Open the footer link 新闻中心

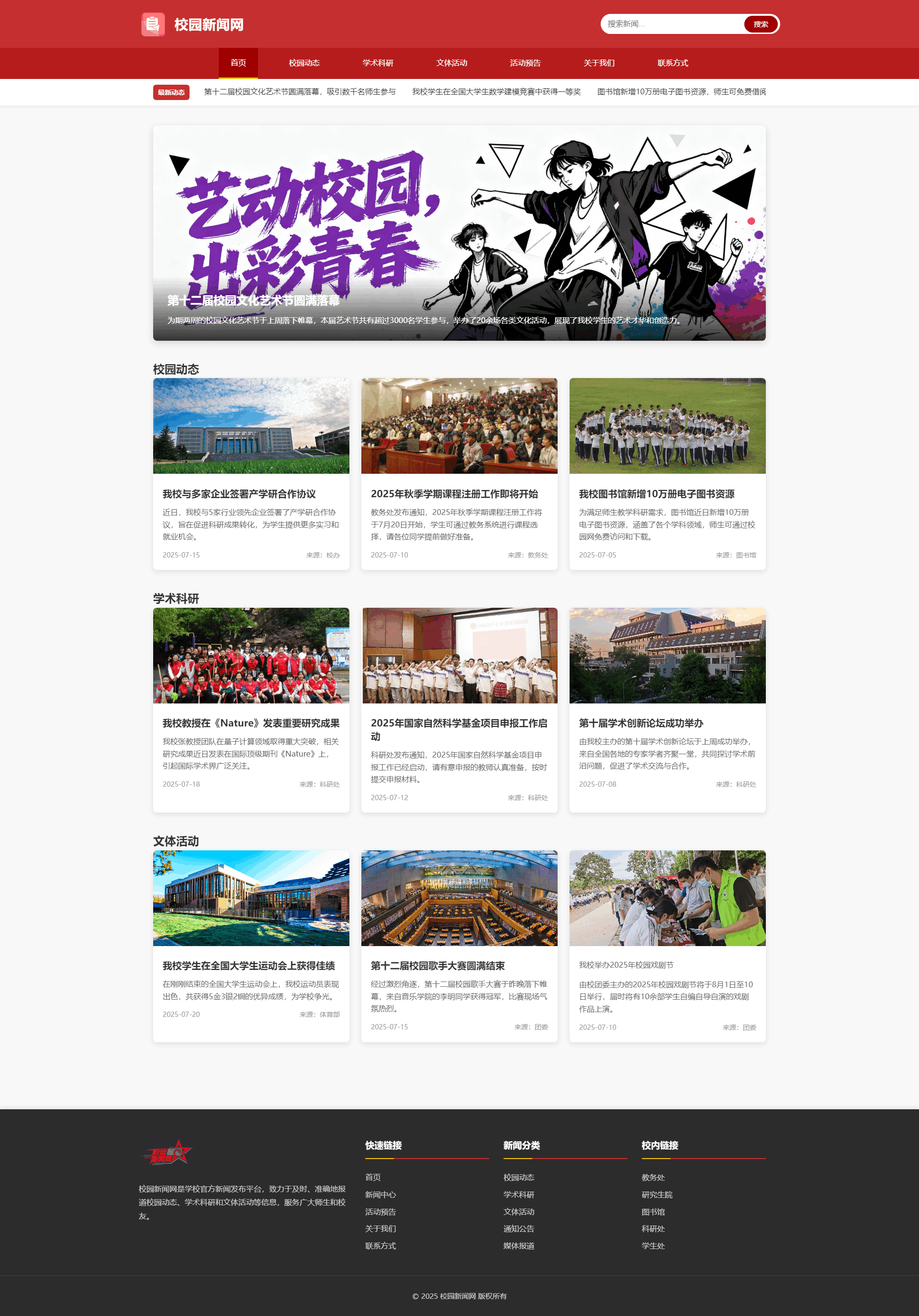pos(380,1194)
